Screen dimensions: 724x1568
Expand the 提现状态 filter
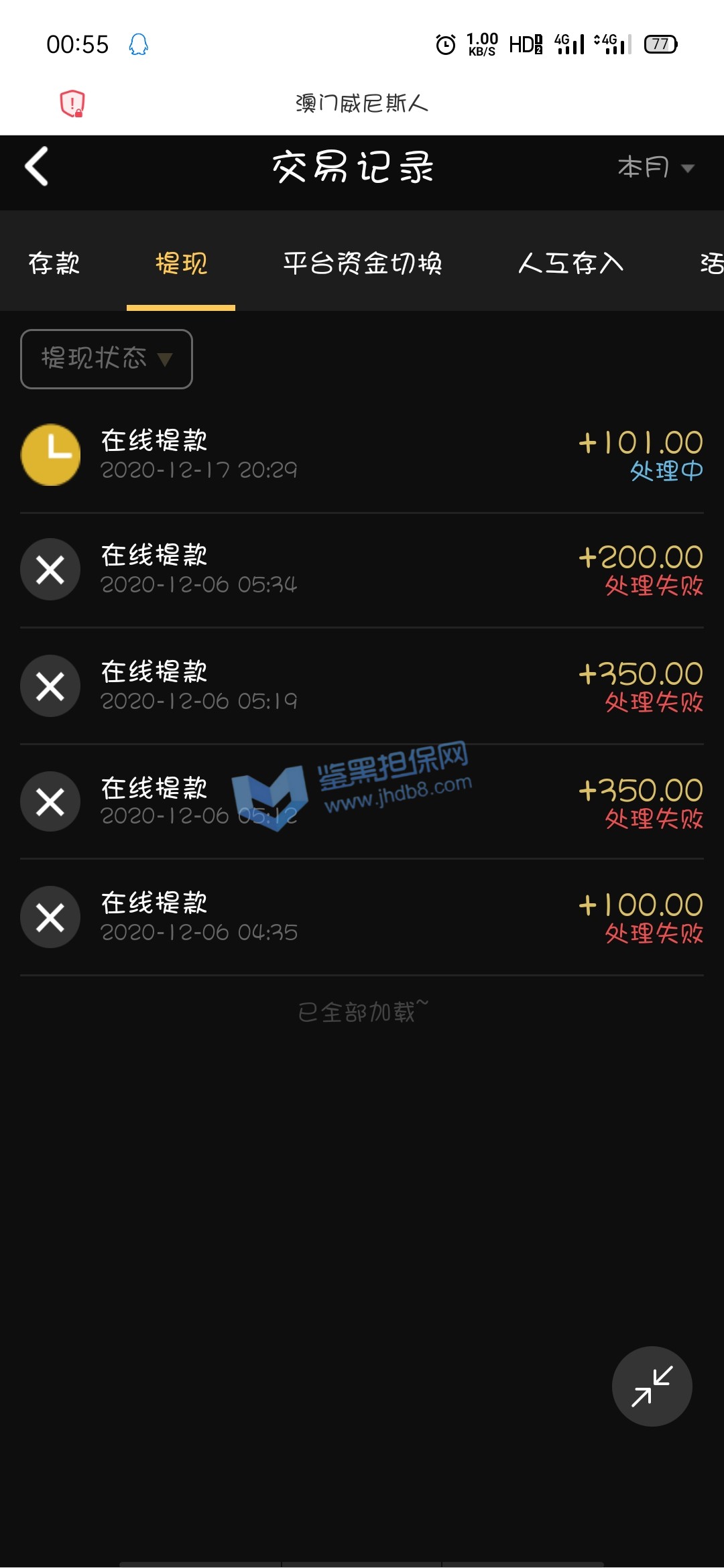tap(107, 358)
